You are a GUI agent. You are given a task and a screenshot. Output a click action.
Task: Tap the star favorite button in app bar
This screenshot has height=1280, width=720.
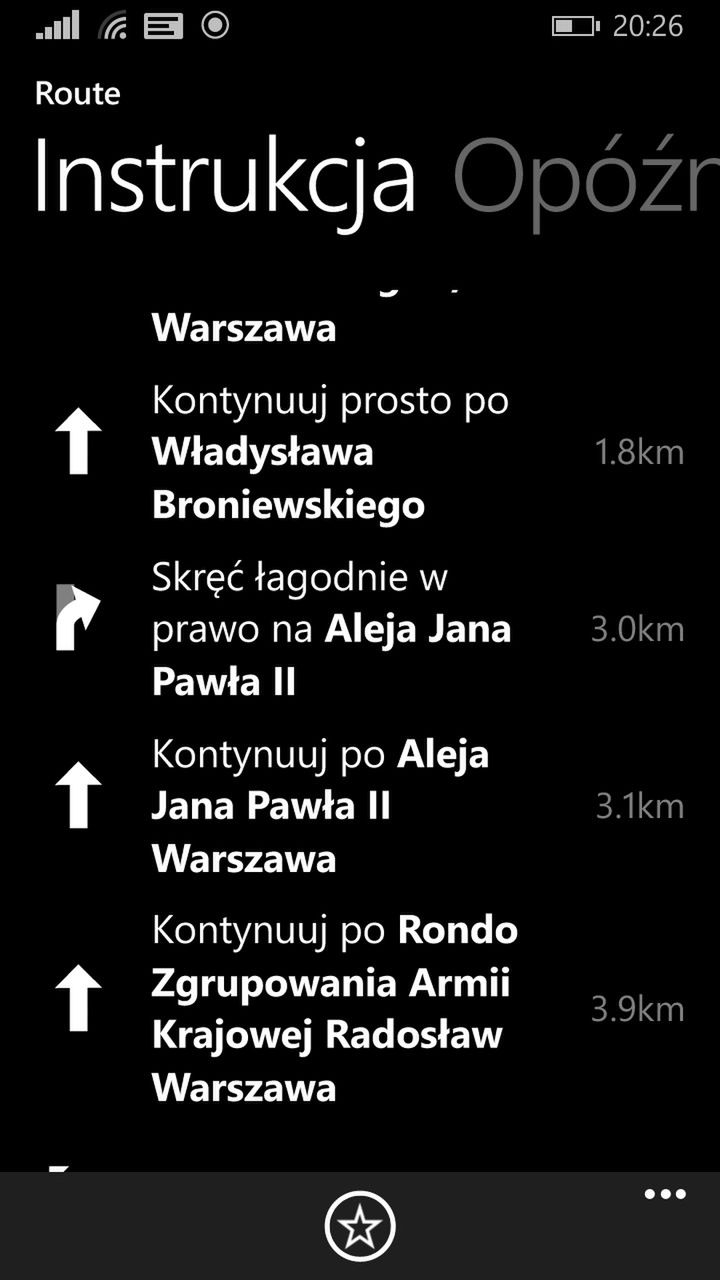tap(360, 1226)
